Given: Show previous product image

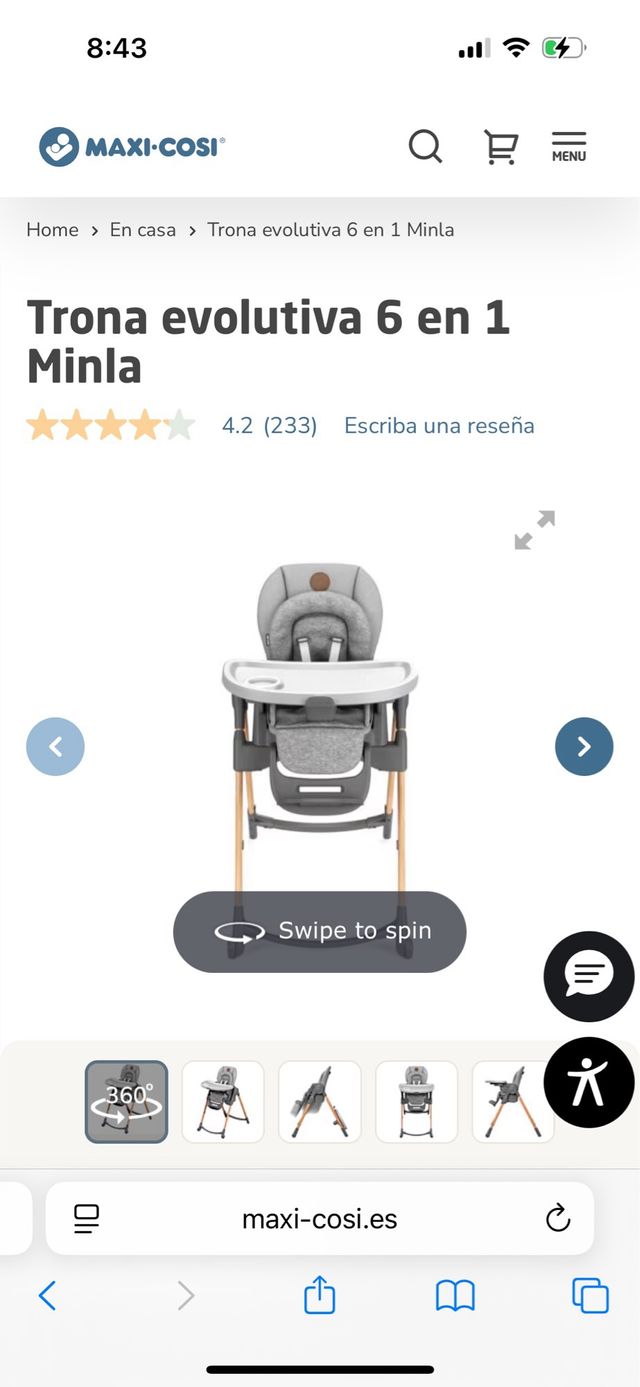Looking at the screenshot, I should pyautogui.click(x=55, y=746).
